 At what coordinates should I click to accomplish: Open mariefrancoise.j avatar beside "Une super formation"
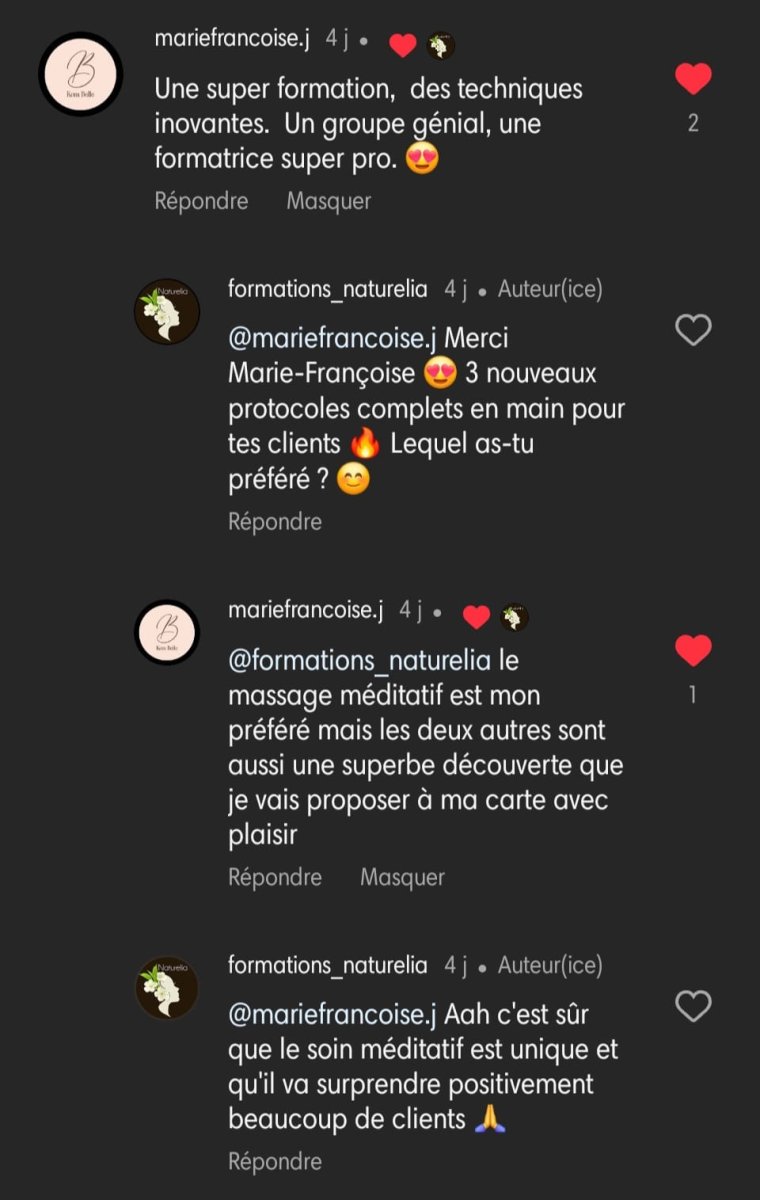80,73
